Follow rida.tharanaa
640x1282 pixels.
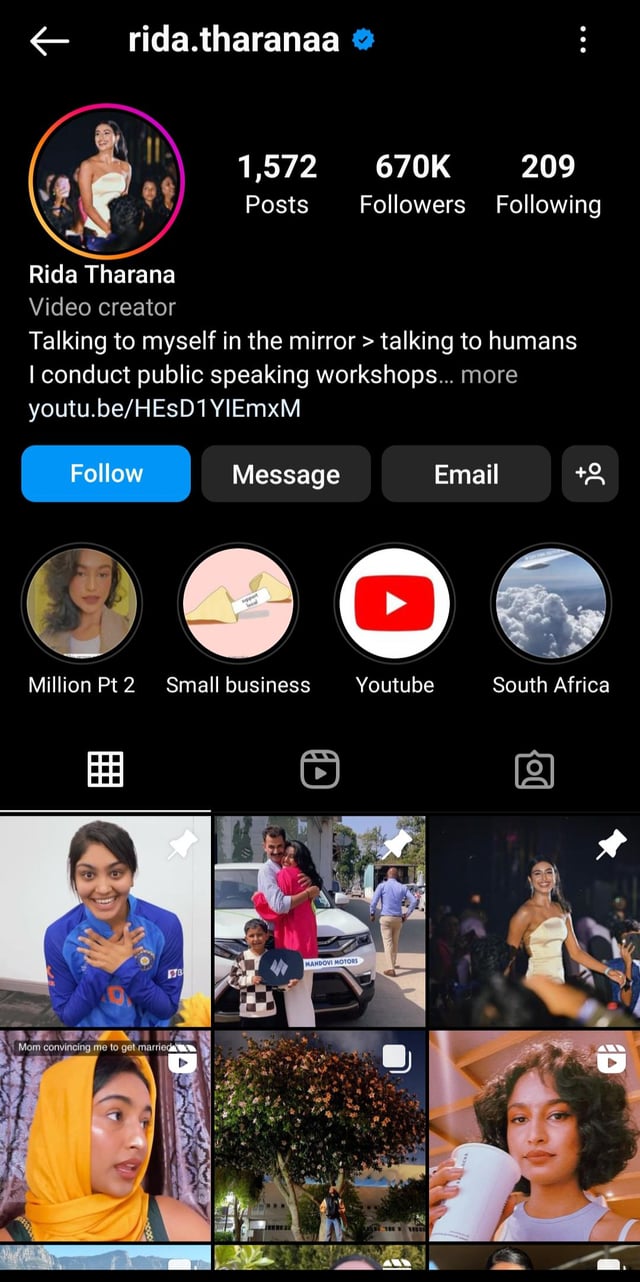pos(106,474)
